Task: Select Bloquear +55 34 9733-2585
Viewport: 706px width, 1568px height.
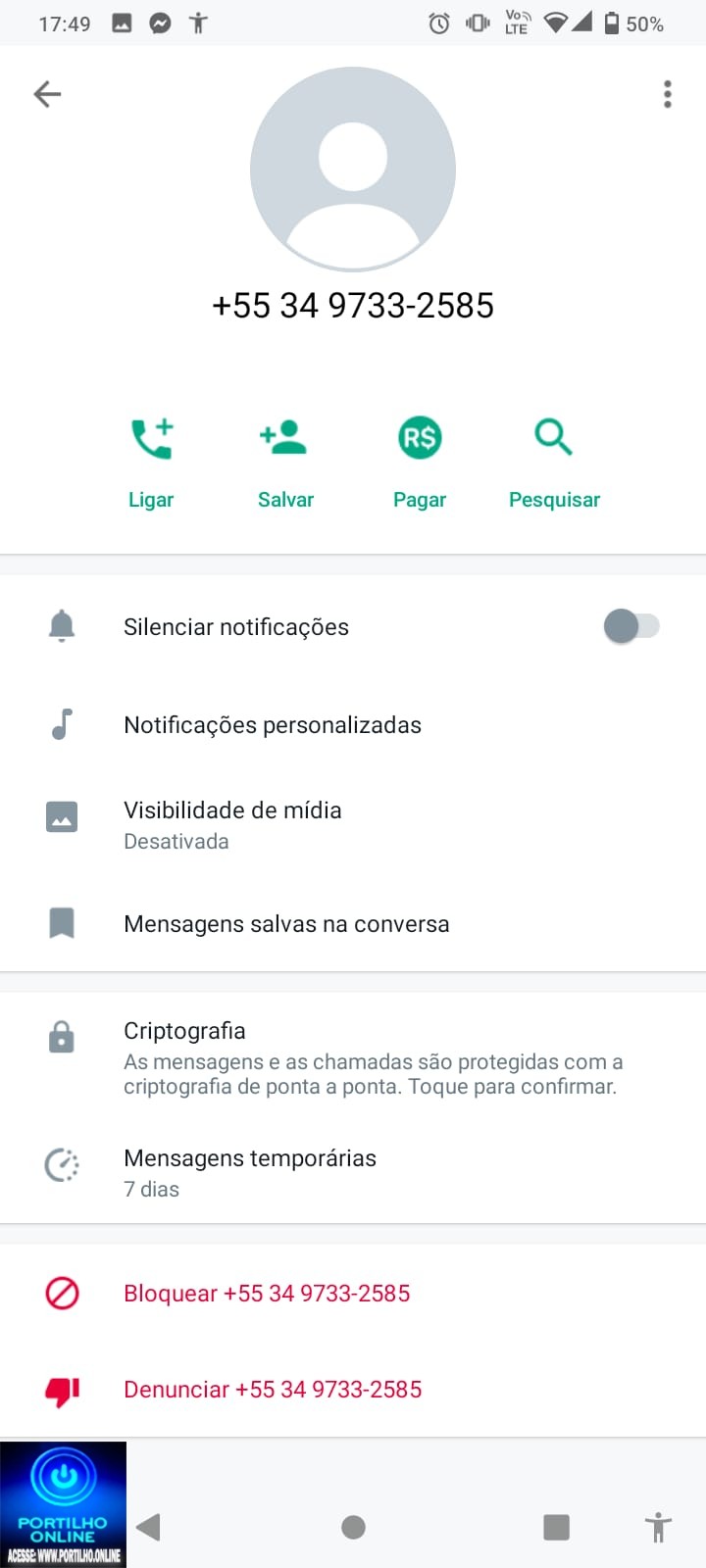Action: pos(267,1294)
